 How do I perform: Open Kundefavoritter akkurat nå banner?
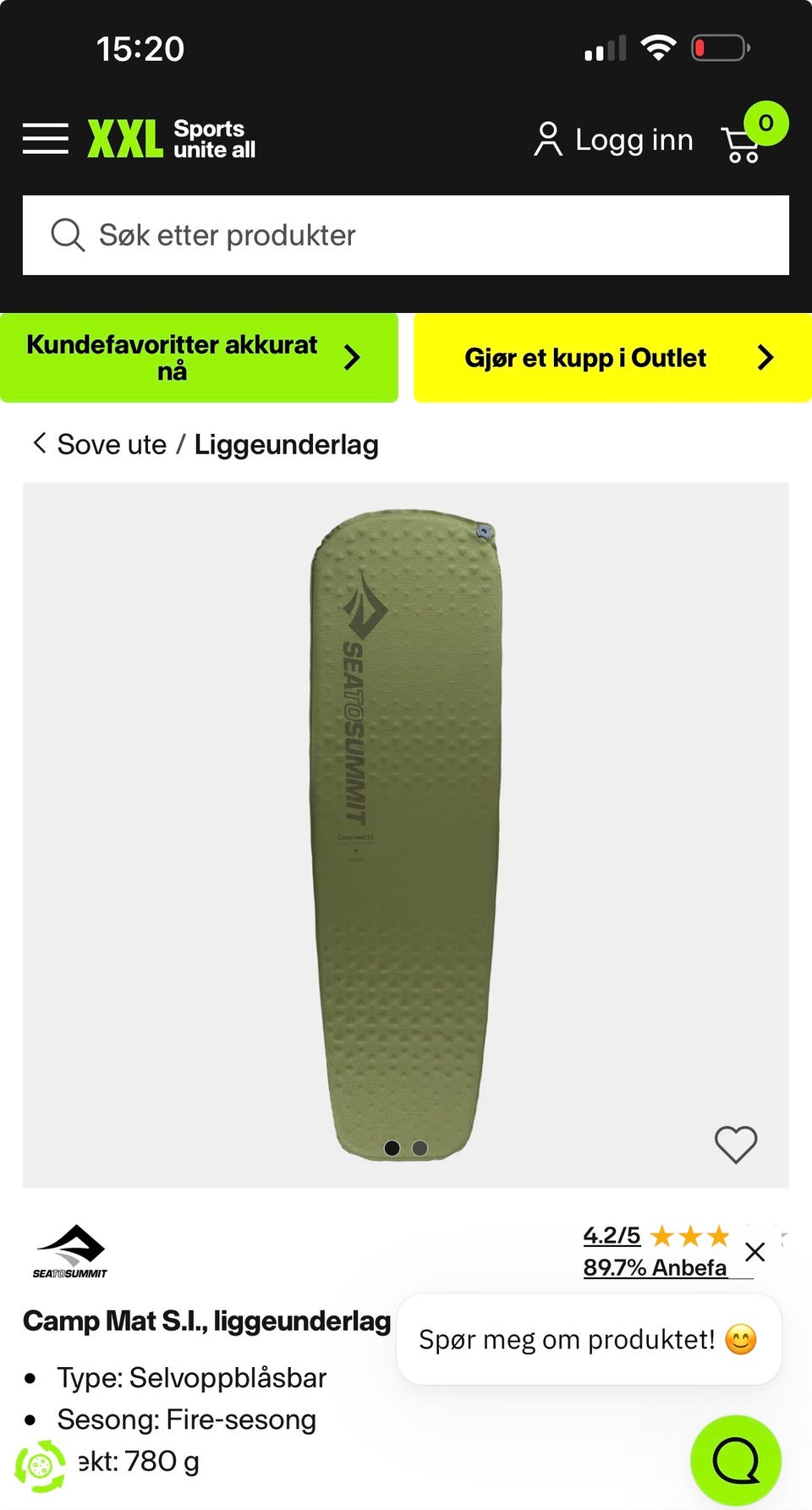199,358
